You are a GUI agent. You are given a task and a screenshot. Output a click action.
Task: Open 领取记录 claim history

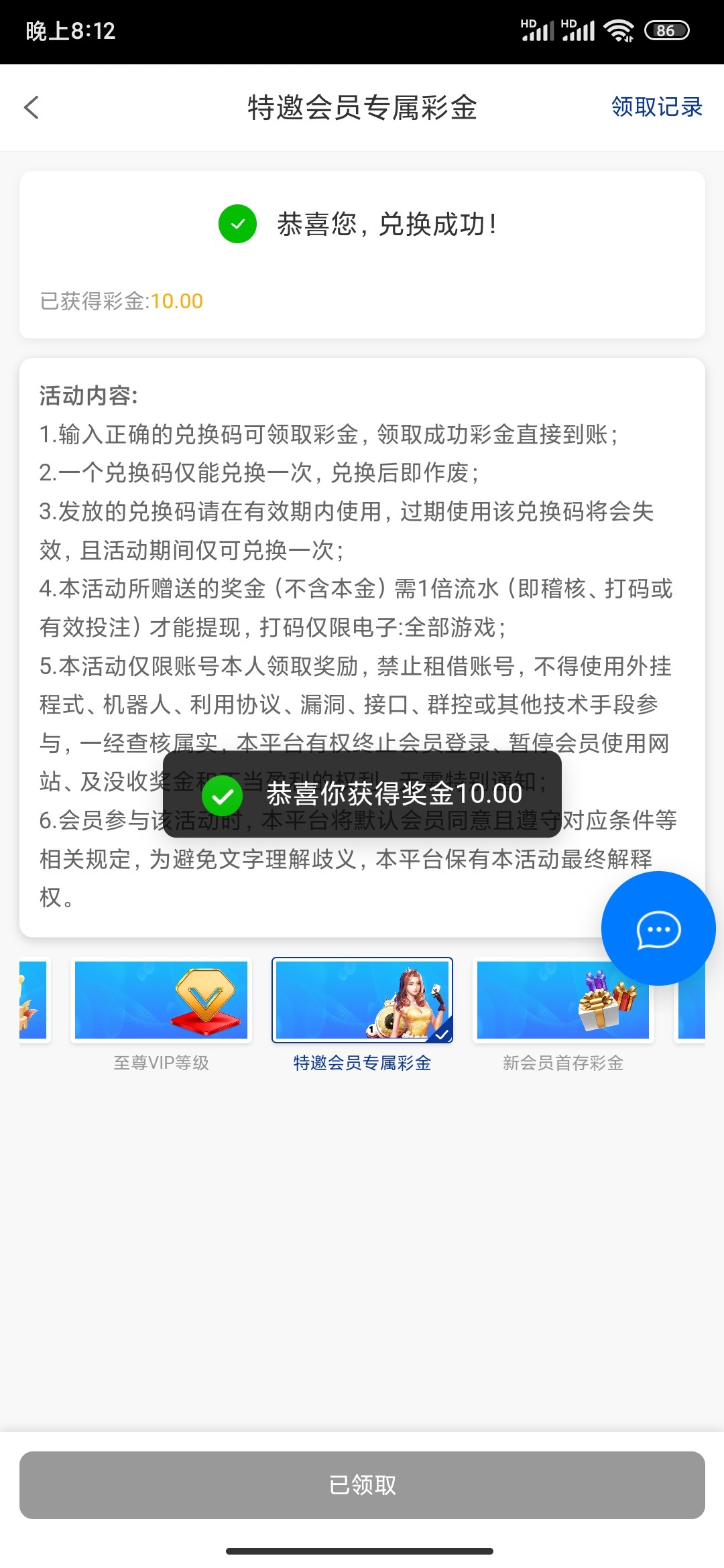[x=656, y=107]
